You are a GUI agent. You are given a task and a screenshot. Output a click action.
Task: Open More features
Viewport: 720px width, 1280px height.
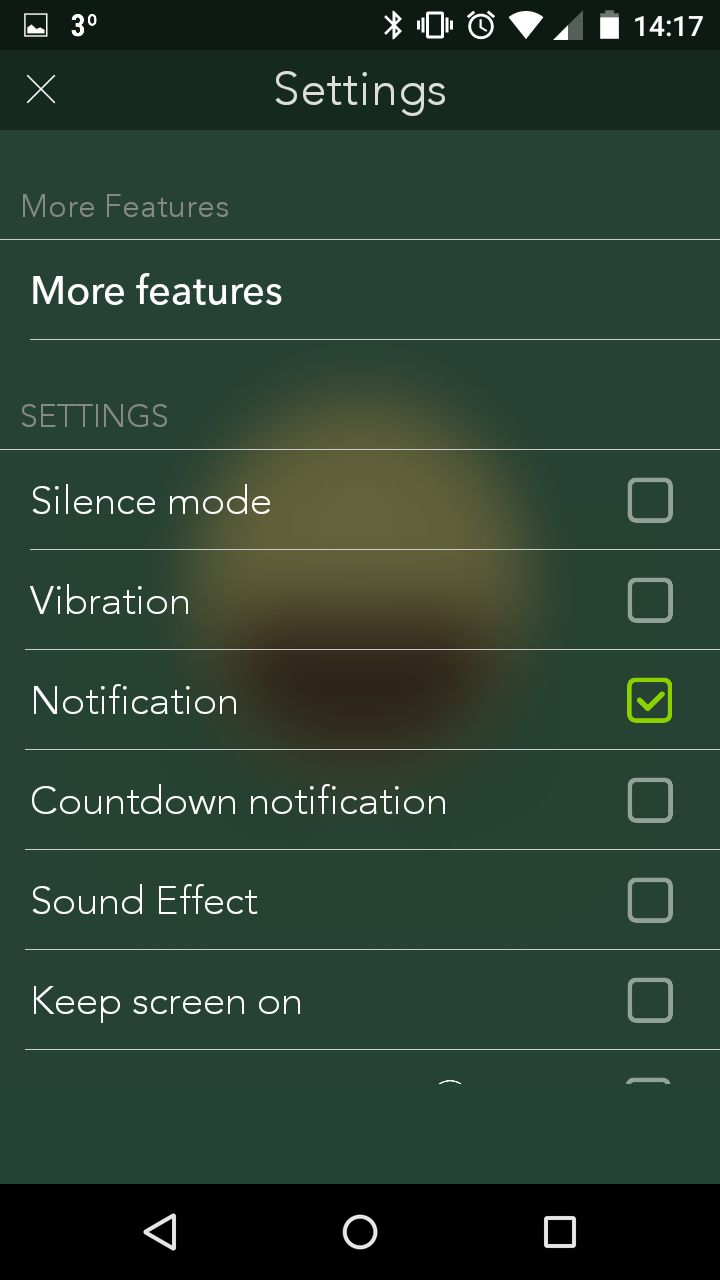pyautogui.click(x=360, y=290)
